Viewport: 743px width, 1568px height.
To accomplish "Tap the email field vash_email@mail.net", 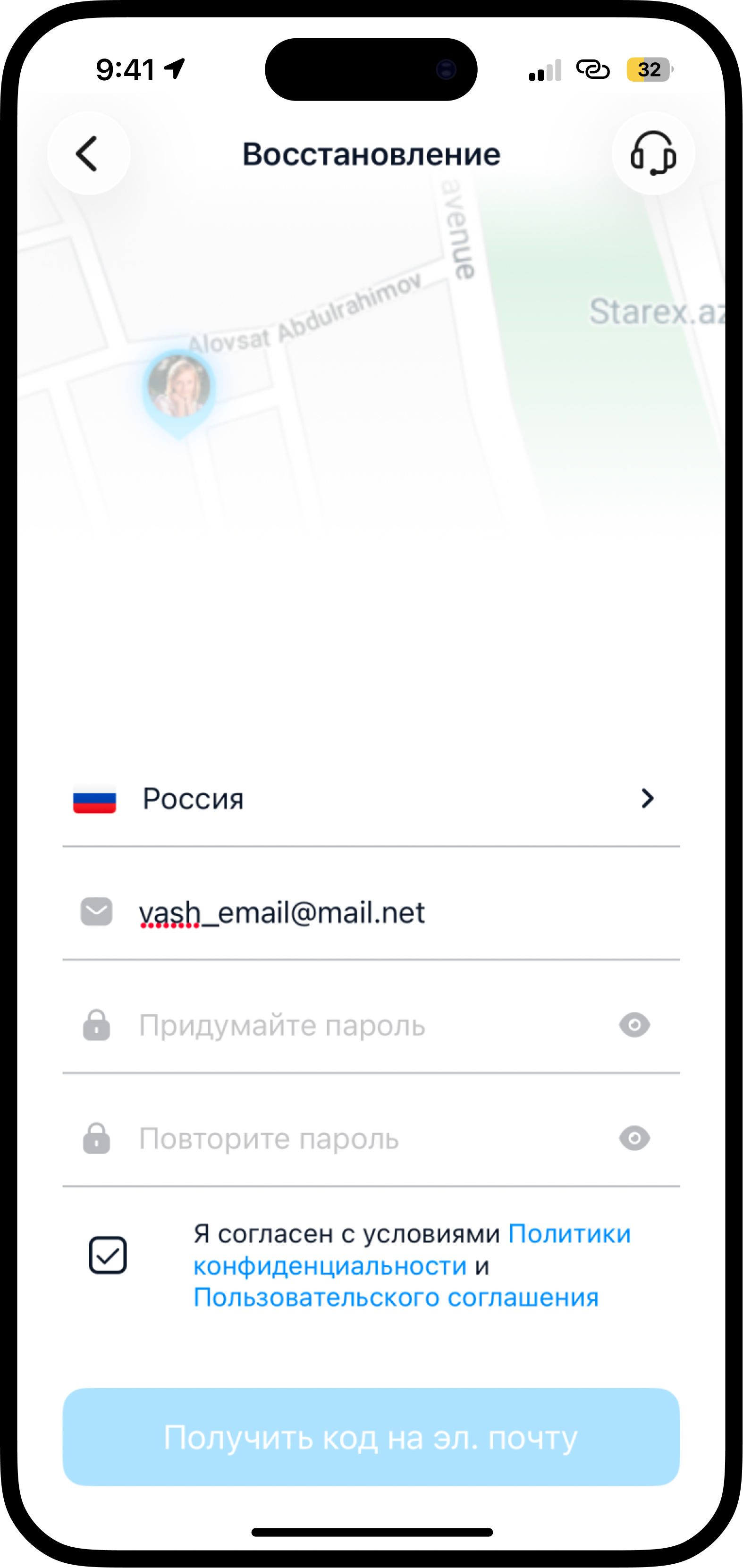I will click(371, 912).
